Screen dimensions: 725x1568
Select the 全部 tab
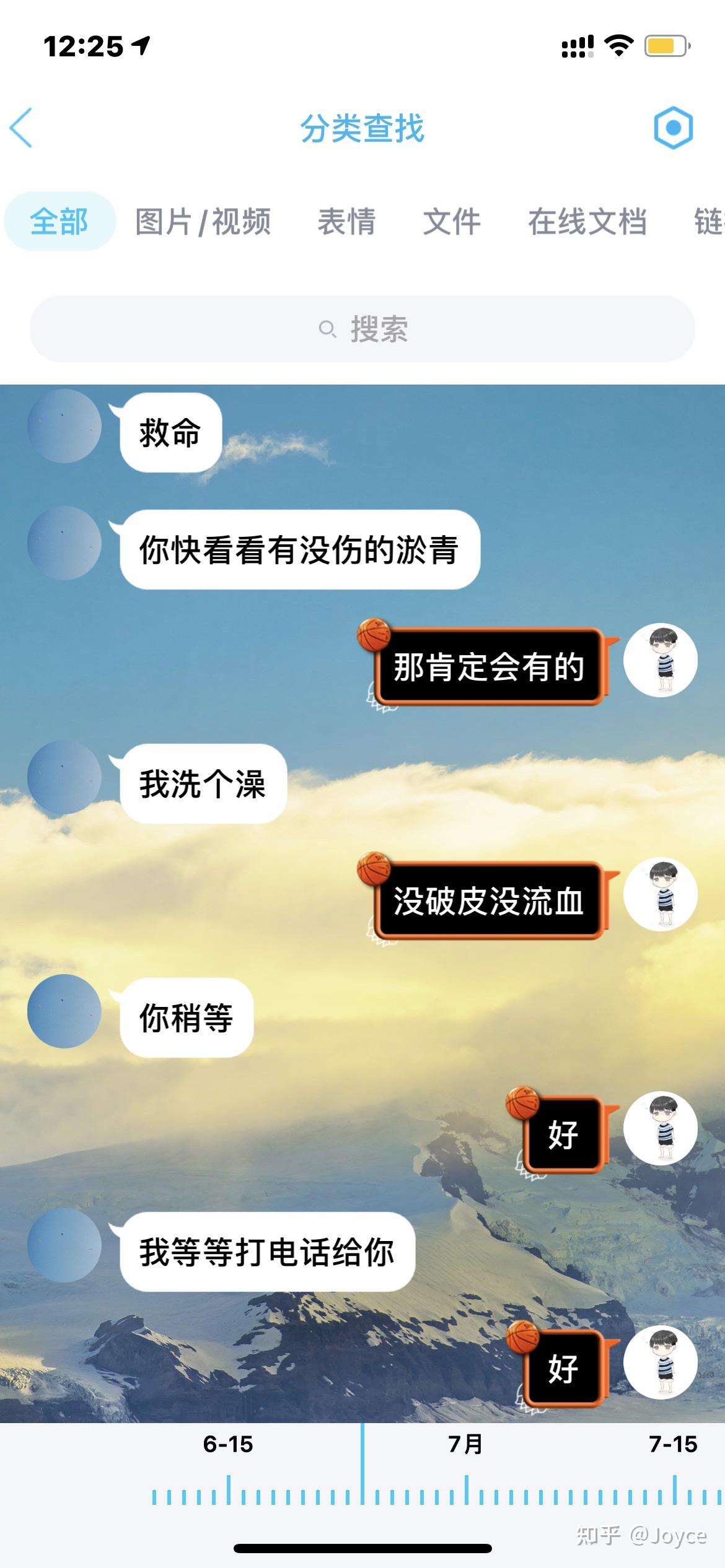59,221
